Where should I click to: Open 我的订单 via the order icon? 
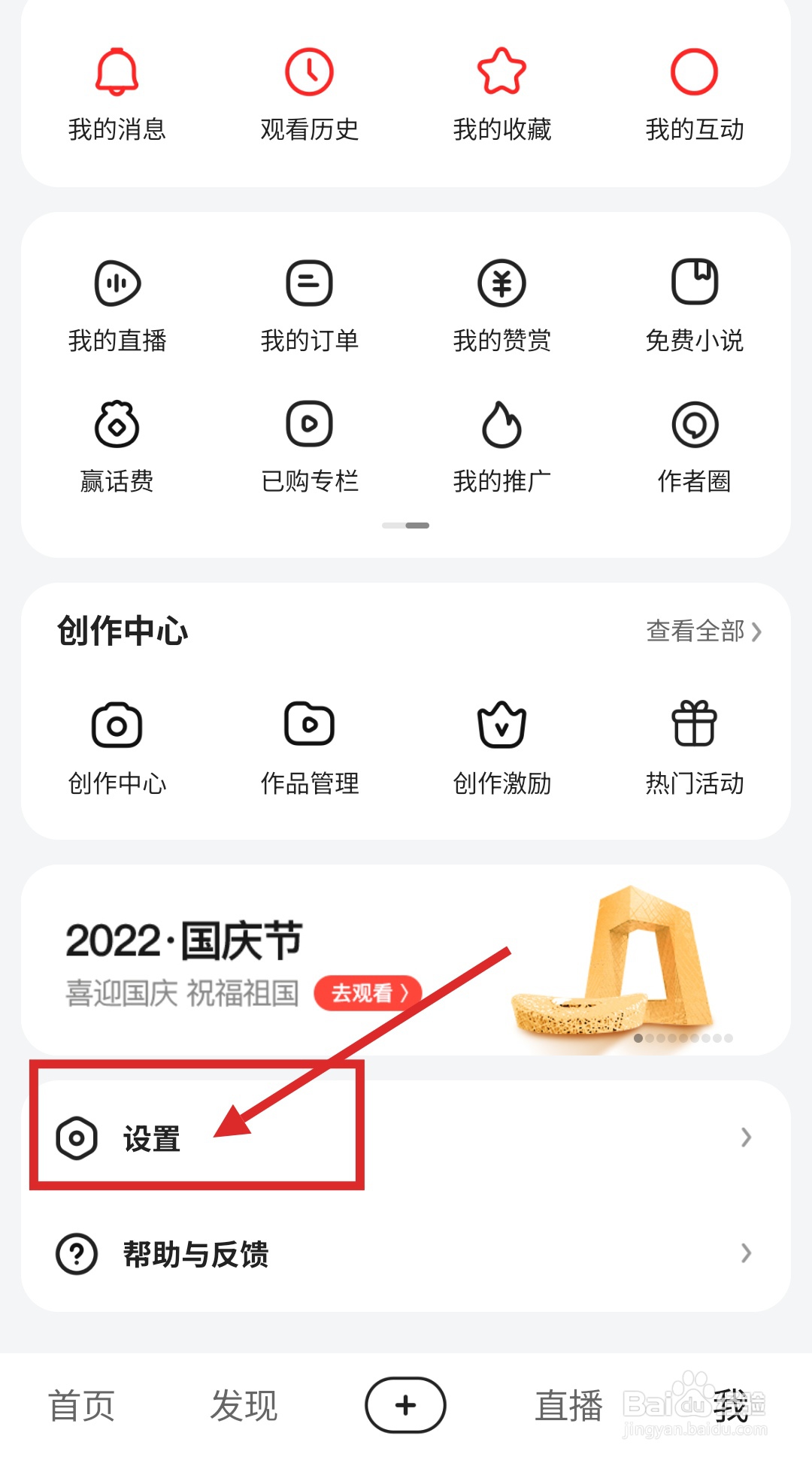(x=310, y=284)
